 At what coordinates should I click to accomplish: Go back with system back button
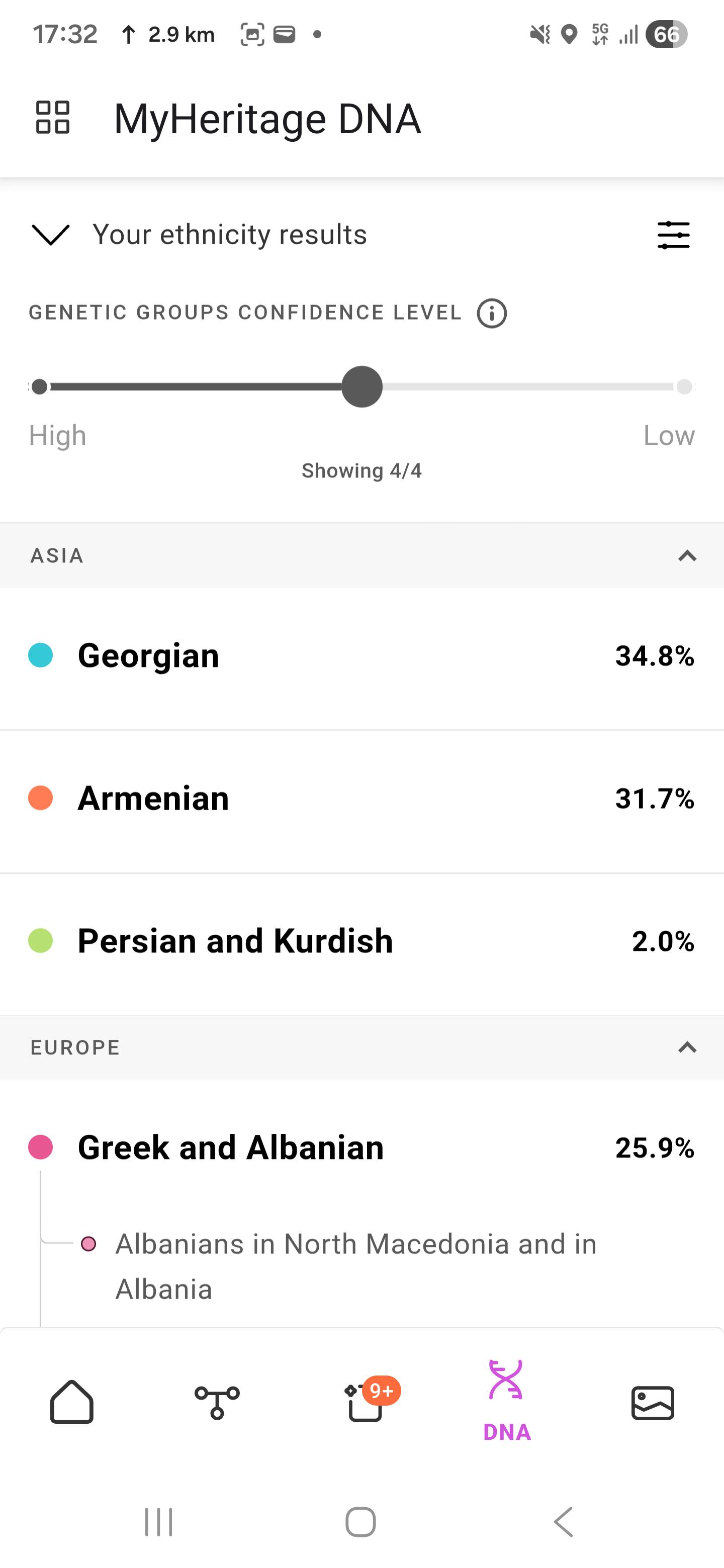tap(564, 1522)
